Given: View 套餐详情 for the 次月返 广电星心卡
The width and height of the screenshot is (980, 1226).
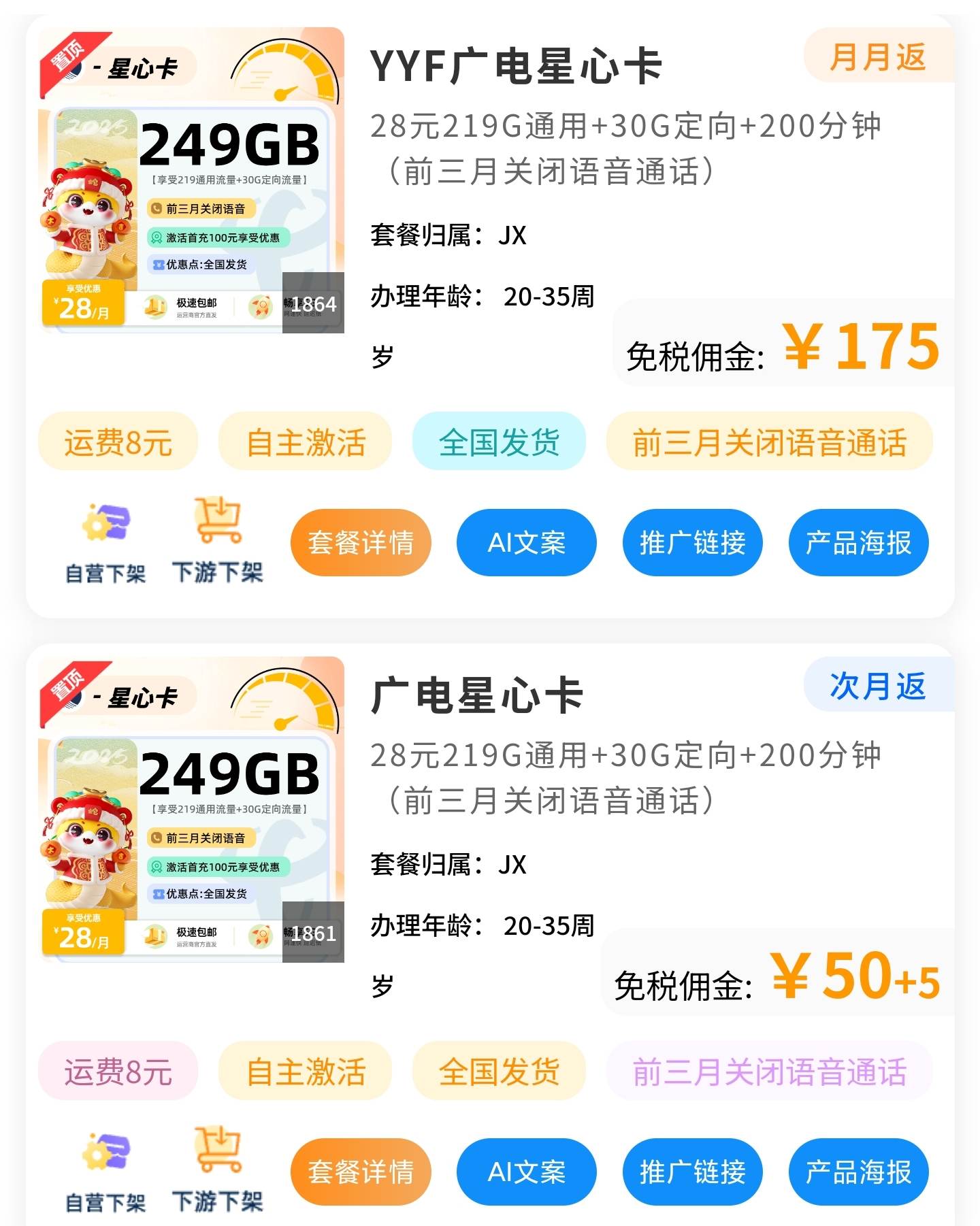Looking at the screenshot, I should [361, 1172].
